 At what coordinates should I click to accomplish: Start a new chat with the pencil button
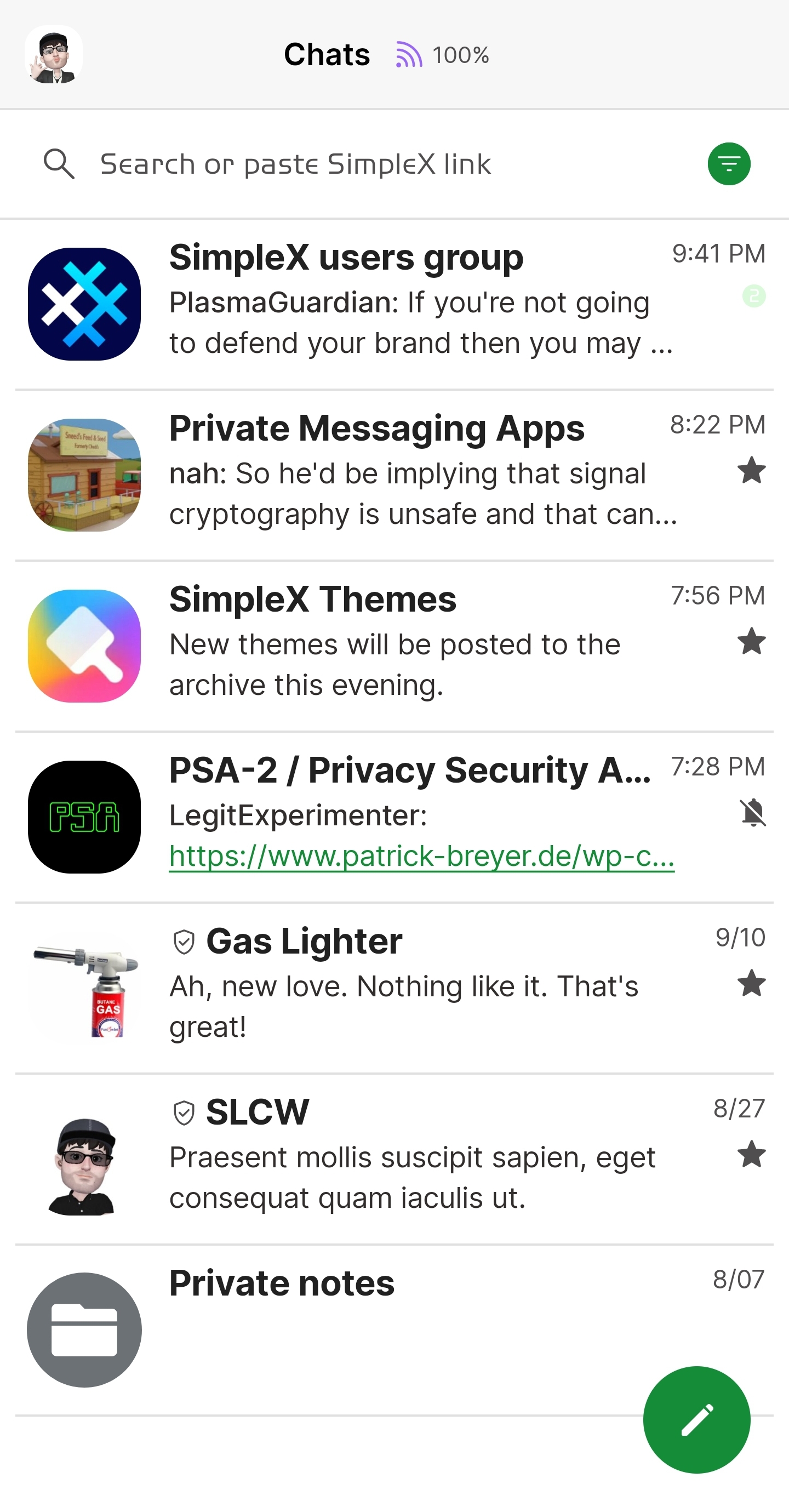pos(696,1419)
